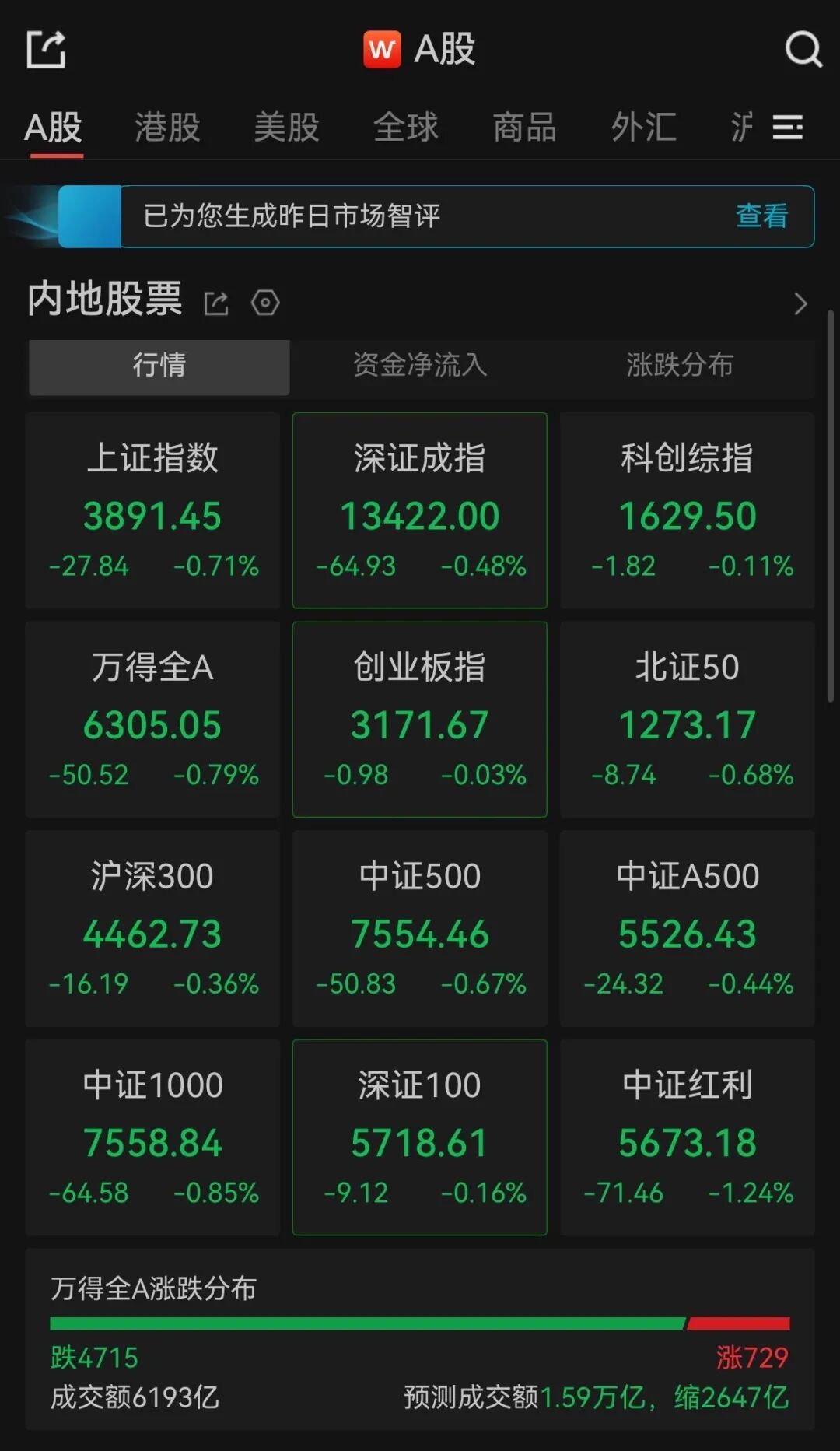The width and height of the screenshot is (840, 1451).
Task: Expand 内地股票 with the arrow
Action: pyautogui.click(x=800, y=303)
